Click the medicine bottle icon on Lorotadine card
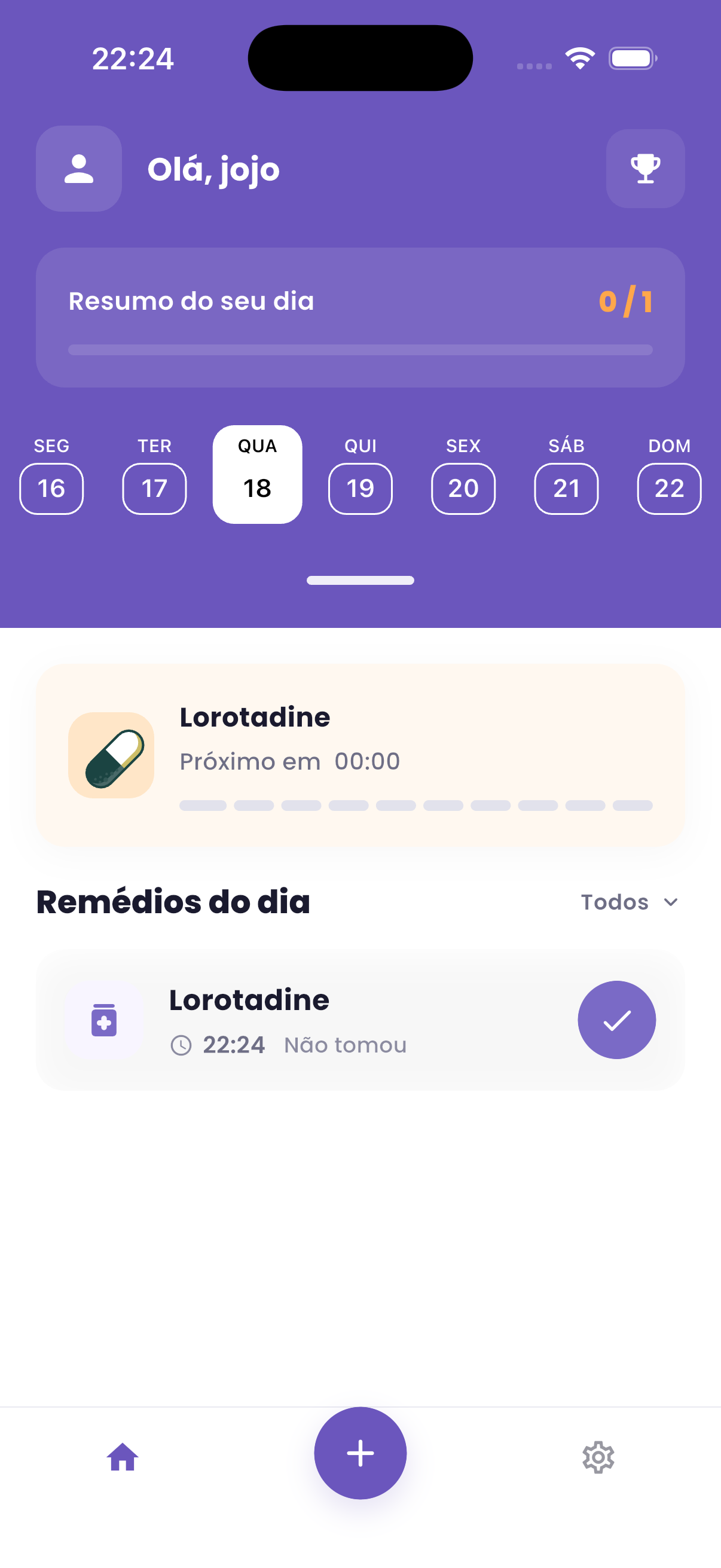This screenshot has height=1568, width=721. [x=103, y=1020]
